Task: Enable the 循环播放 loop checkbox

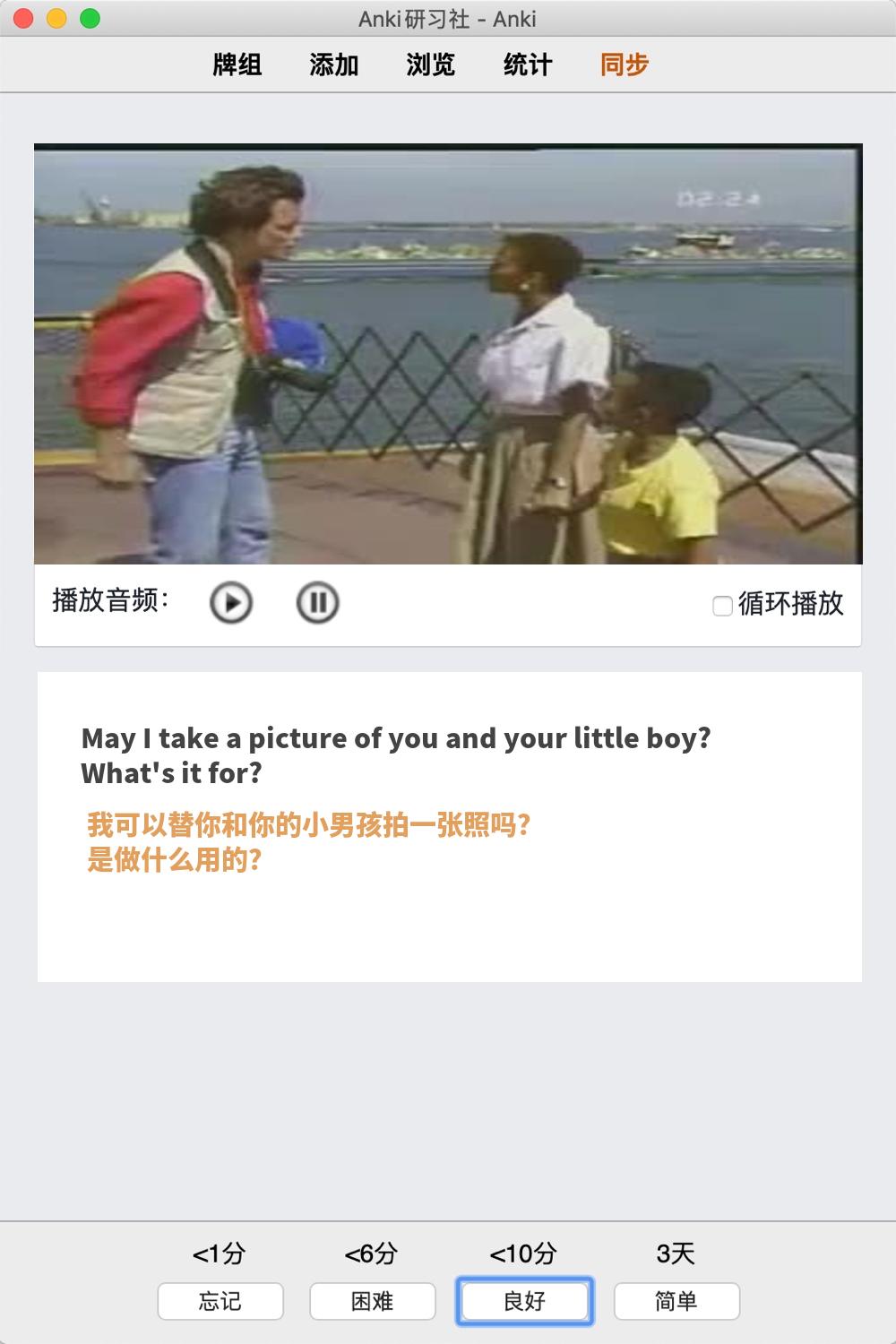Action: click(722, 606)
